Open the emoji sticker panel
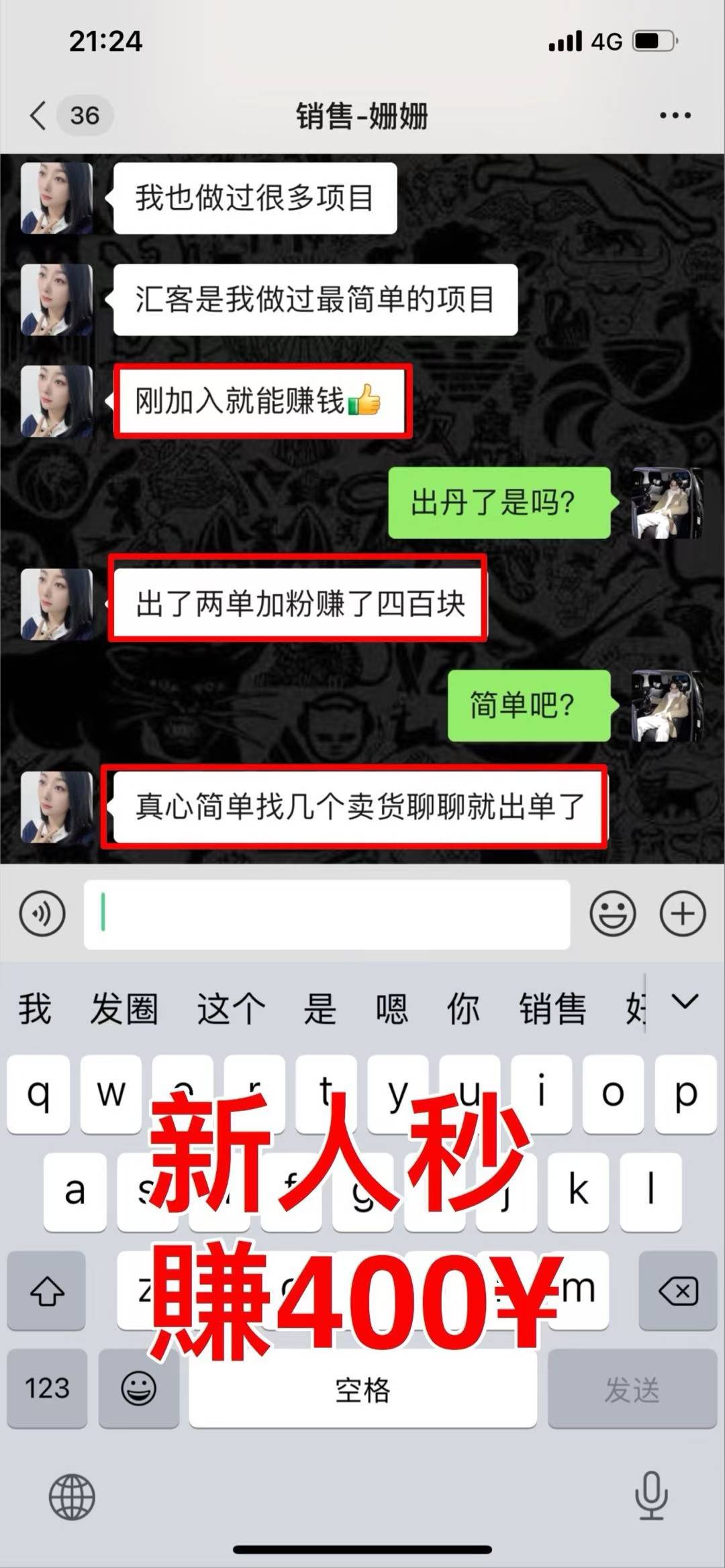Viewport: 725px width, 1568px height. point(612,914)
